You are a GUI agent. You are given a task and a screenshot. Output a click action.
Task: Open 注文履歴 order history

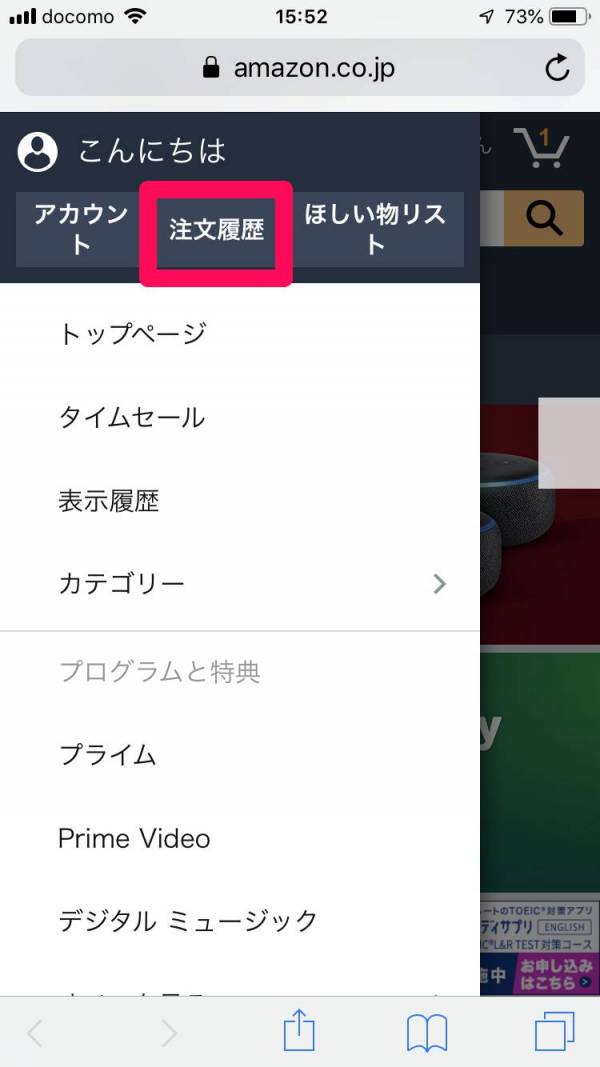click(x=216, y=231)
